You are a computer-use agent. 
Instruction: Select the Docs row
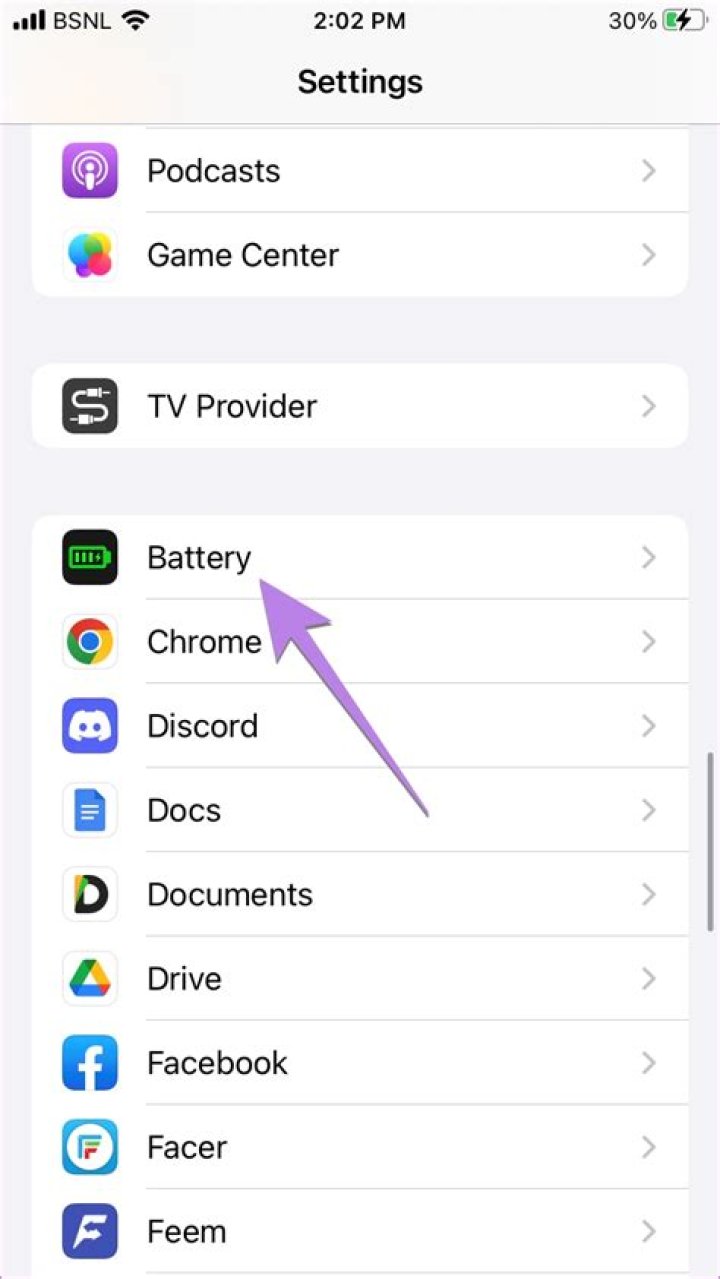[360, 809]
